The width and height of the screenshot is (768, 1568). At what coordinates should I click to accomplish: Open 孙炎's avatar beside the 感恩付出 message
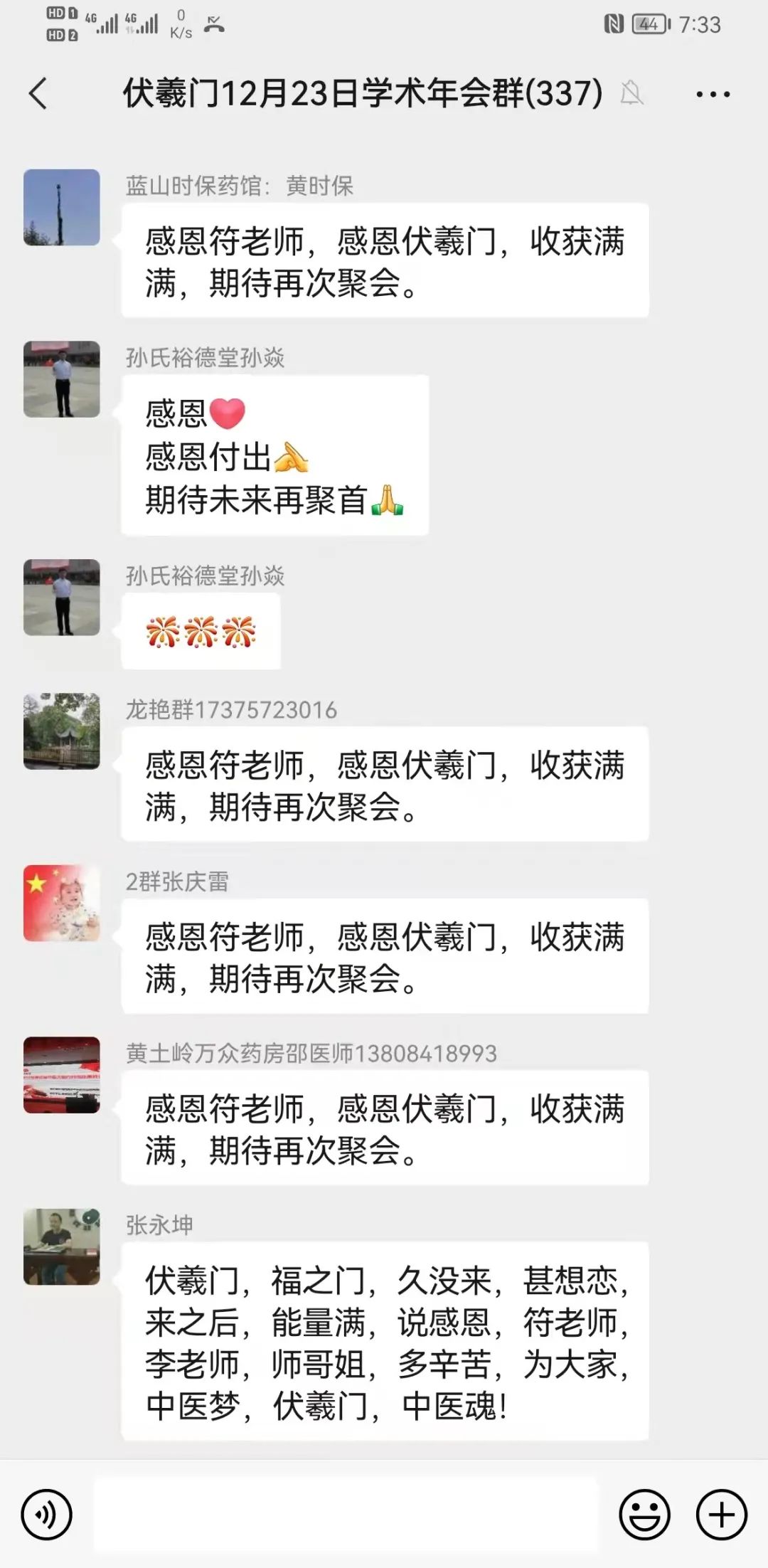62,379
